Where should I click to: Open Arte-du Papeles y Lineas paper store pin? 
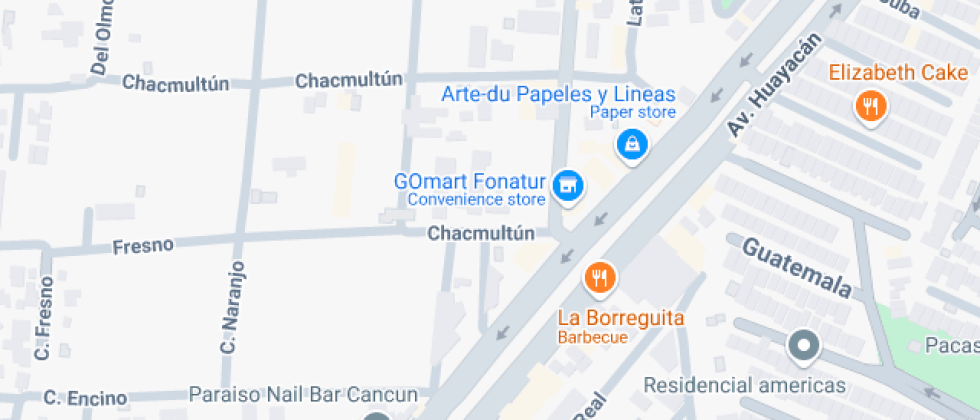(632, 146)
